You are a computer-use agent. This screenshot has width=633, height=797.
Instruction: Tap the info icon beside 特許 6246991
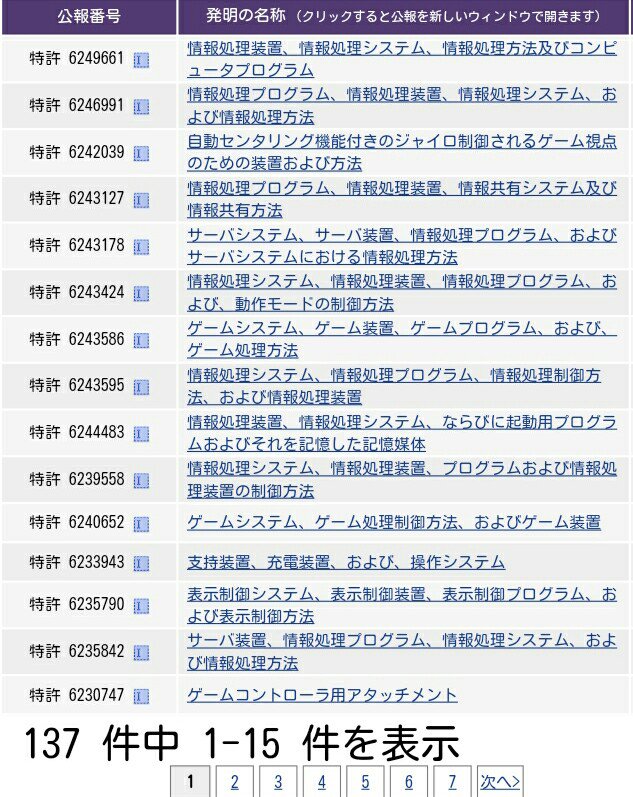(141, 107)
